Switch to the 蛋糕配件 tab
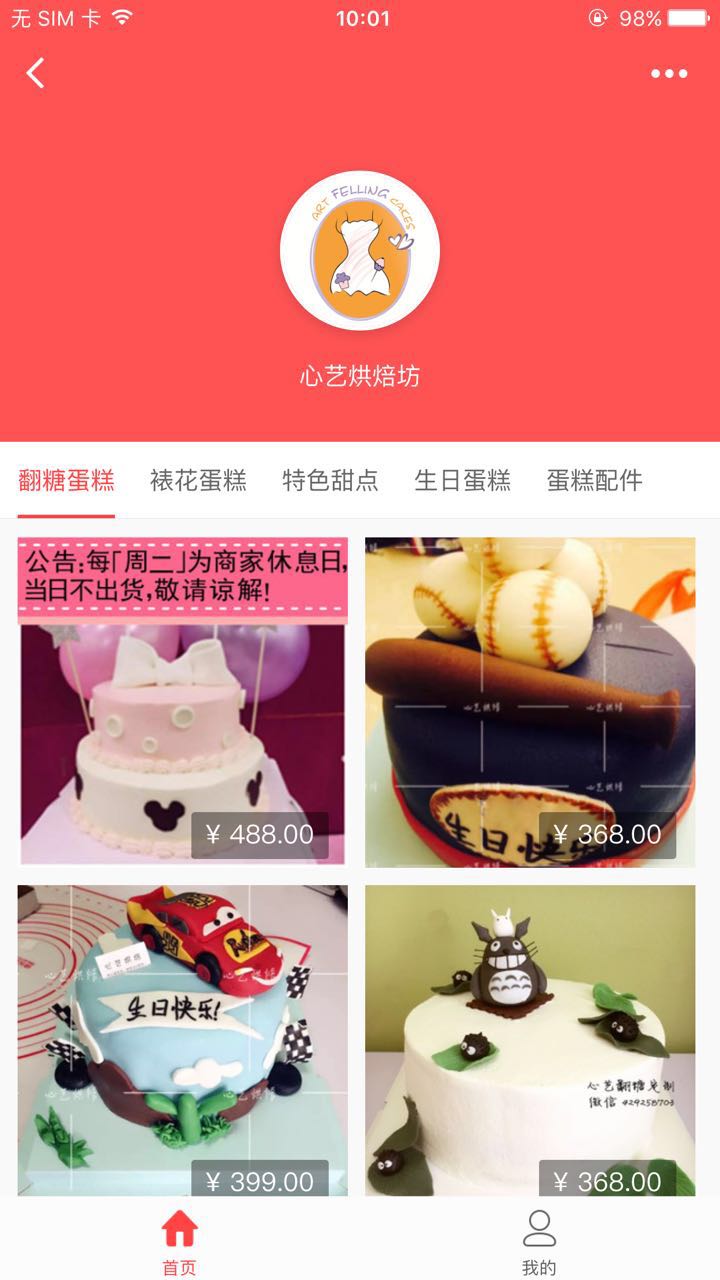Viewport: 720px width, 1280px height. 594,481
